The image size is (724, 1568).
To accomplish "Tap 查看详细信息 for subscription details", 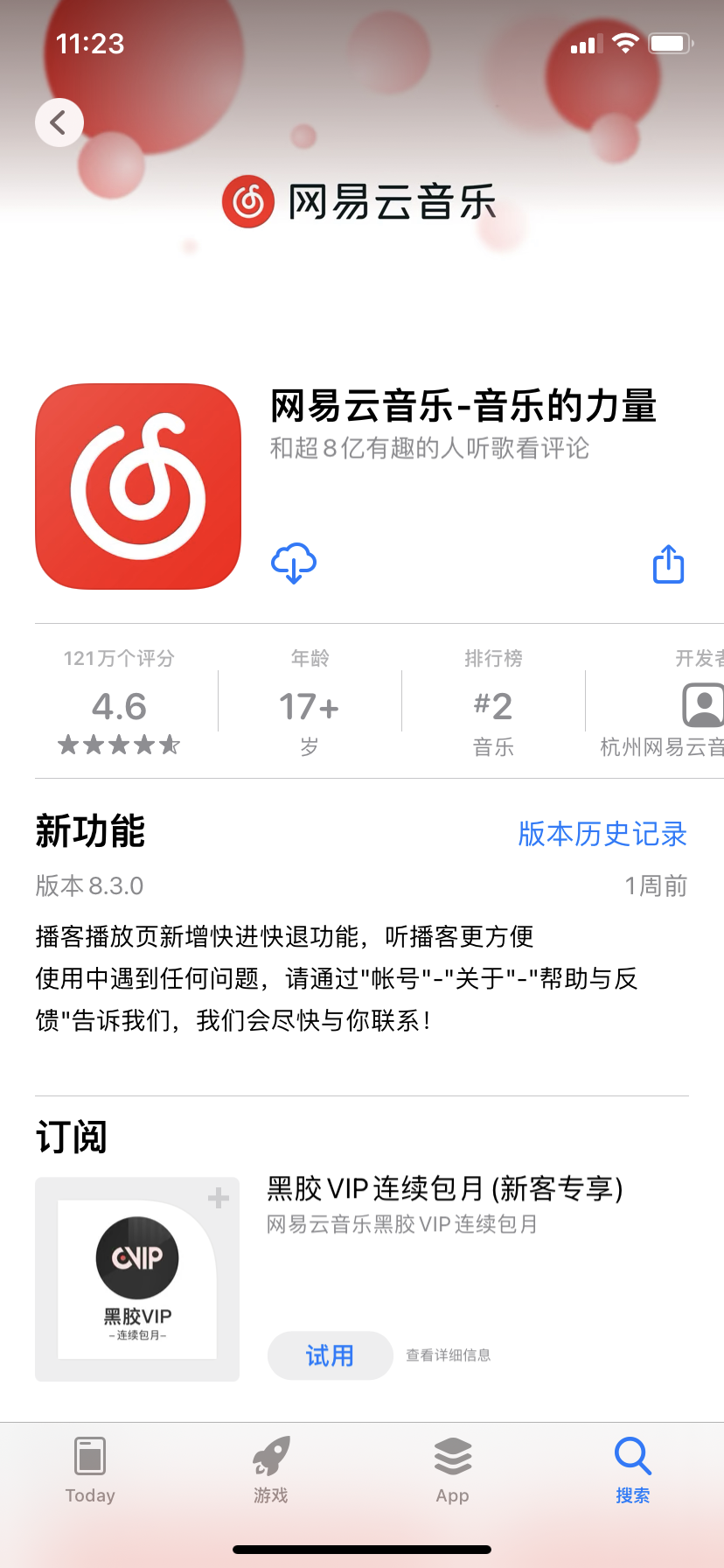I will 446,1355.
